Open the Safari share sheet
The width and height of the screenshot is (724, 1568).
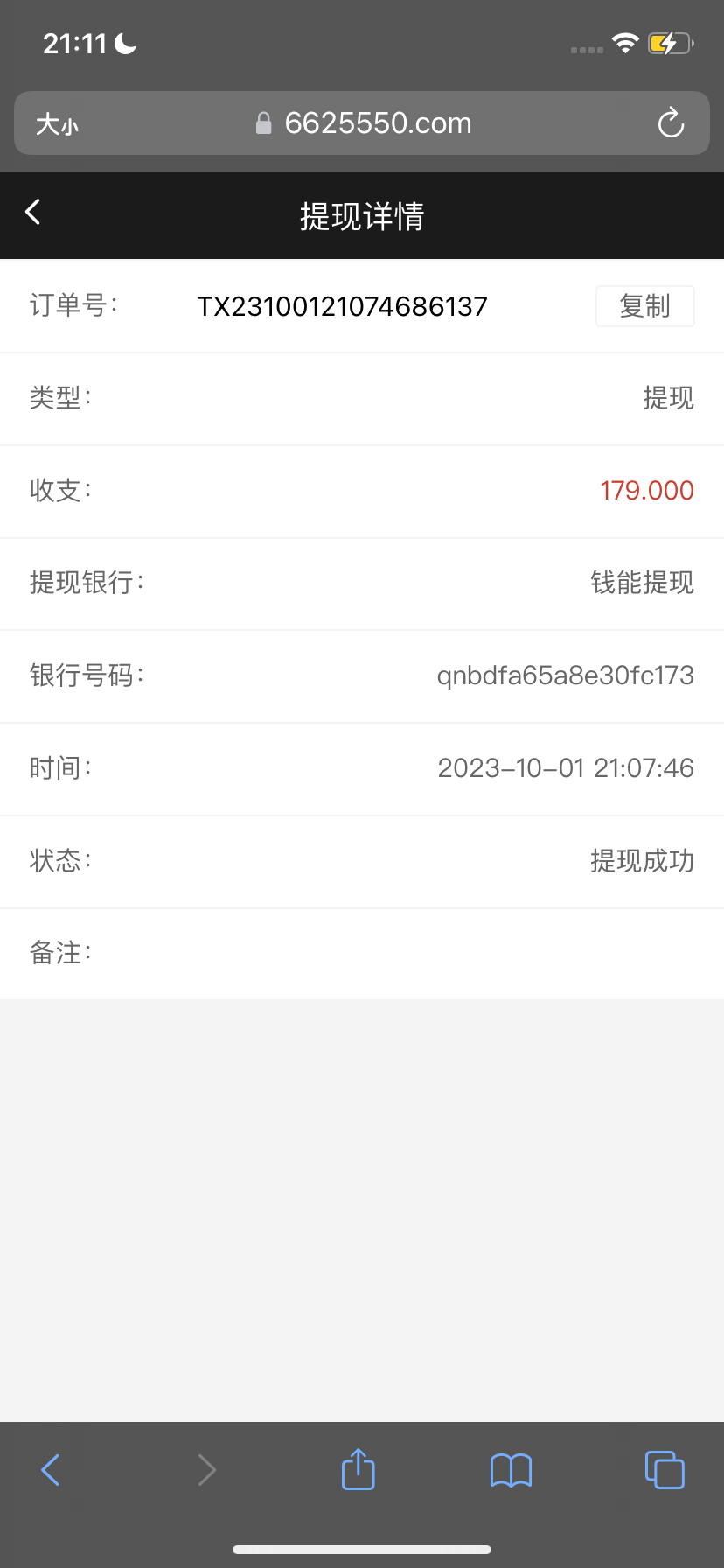pyautogui.click(x=358, y=1469)
